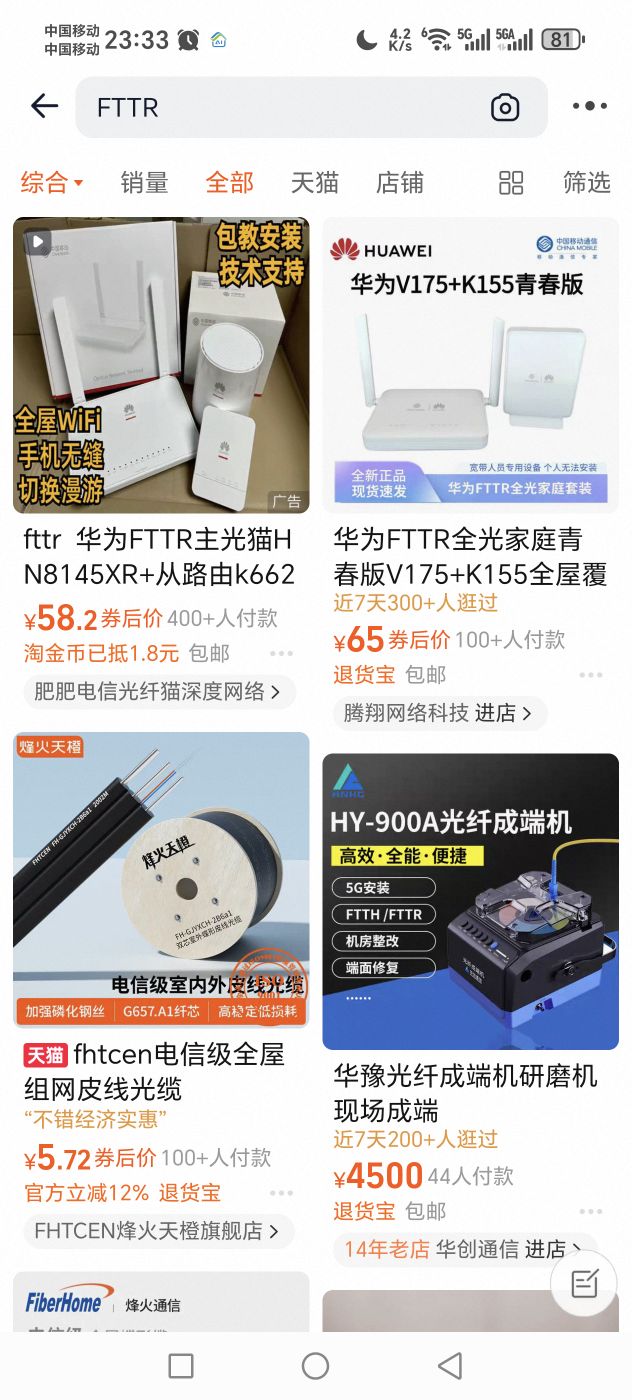Tap the system home button
This screenshot has width=632, height=1400.
[315, 1366]
